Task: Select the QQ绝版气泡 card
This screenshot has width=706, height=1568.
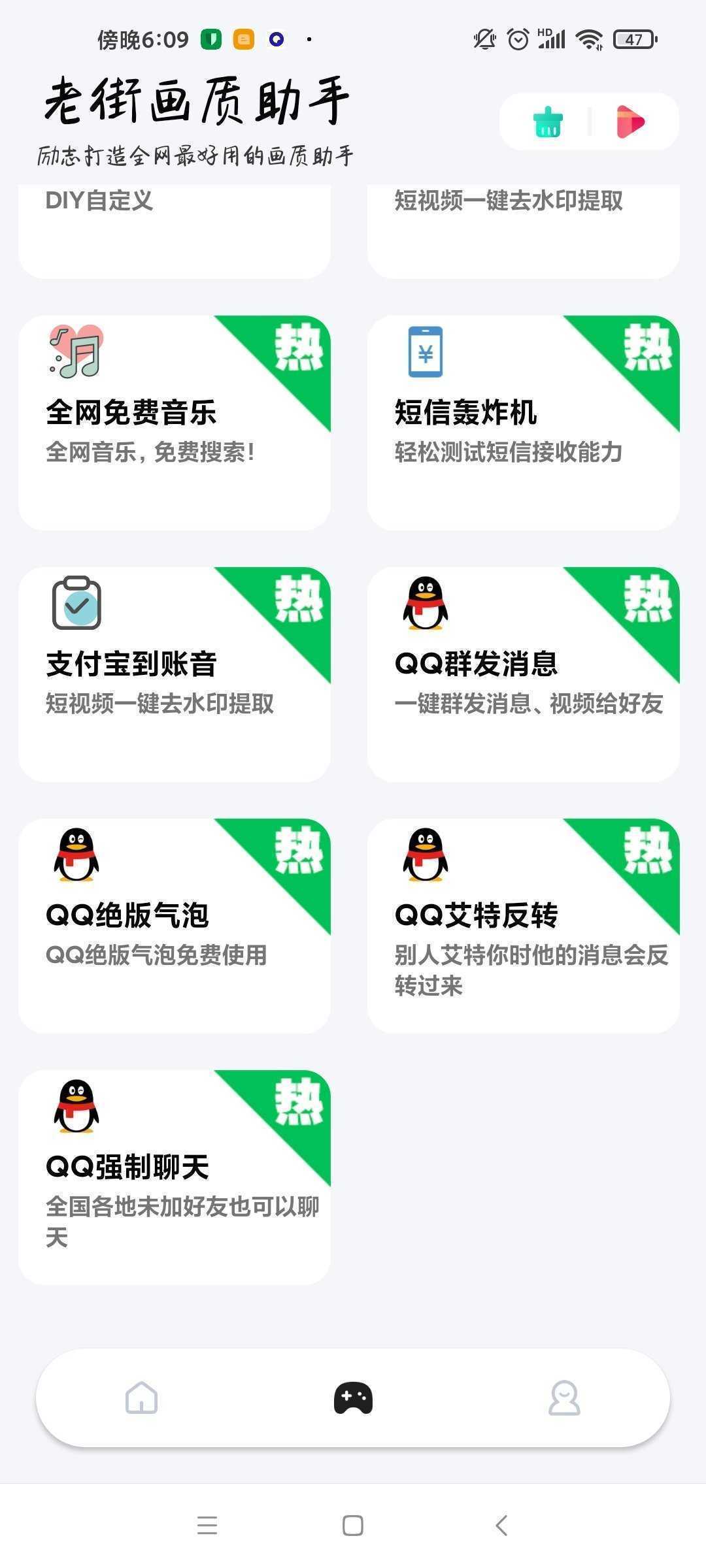Action: (174, 926)
